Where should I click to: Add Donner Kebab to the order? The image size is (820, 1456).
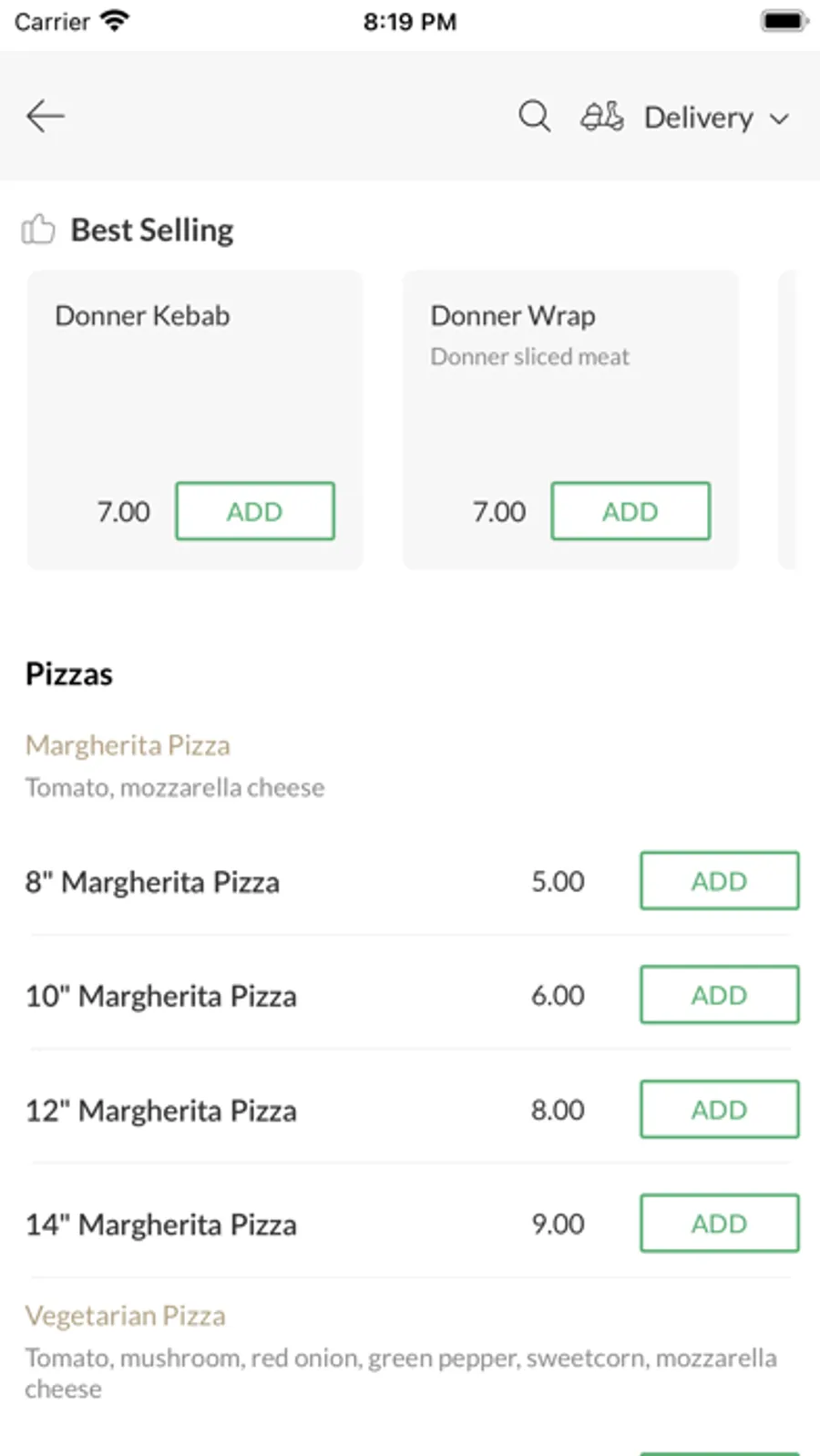[x=255, y=511]
